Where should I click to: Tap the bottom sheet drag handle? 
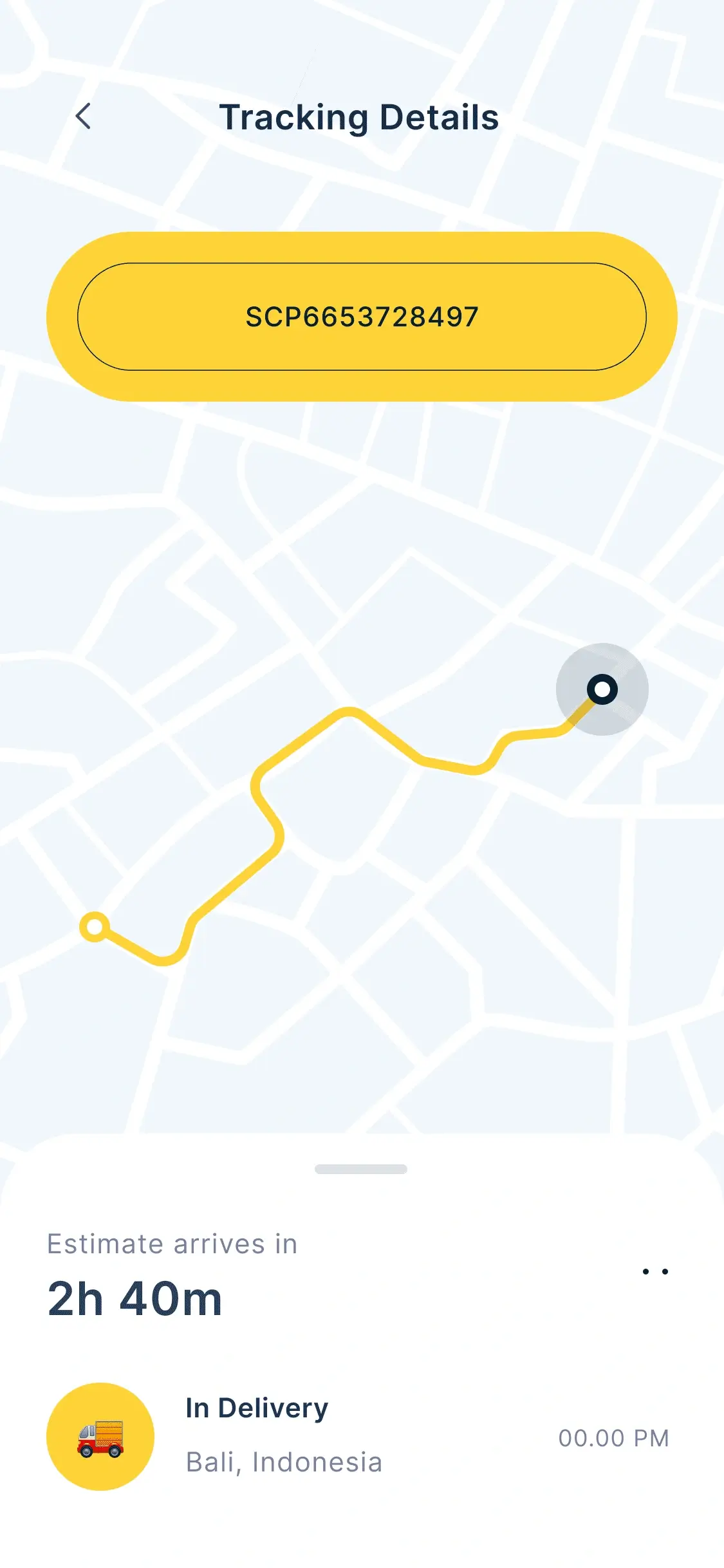click(x=361, y=1169)
